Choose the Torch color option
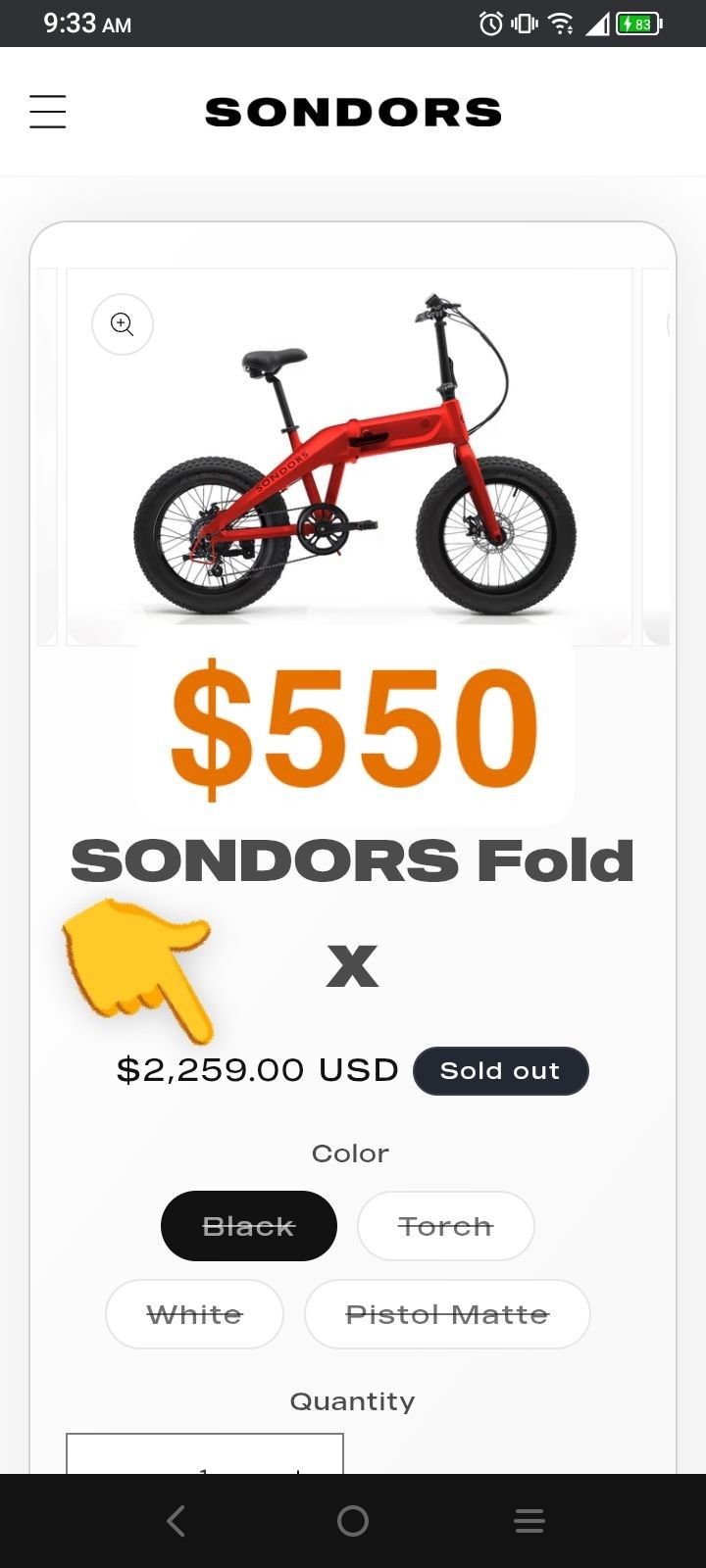Image resolution: width=706 pixels, height=1568 pixels. [x=445, y=1225]
